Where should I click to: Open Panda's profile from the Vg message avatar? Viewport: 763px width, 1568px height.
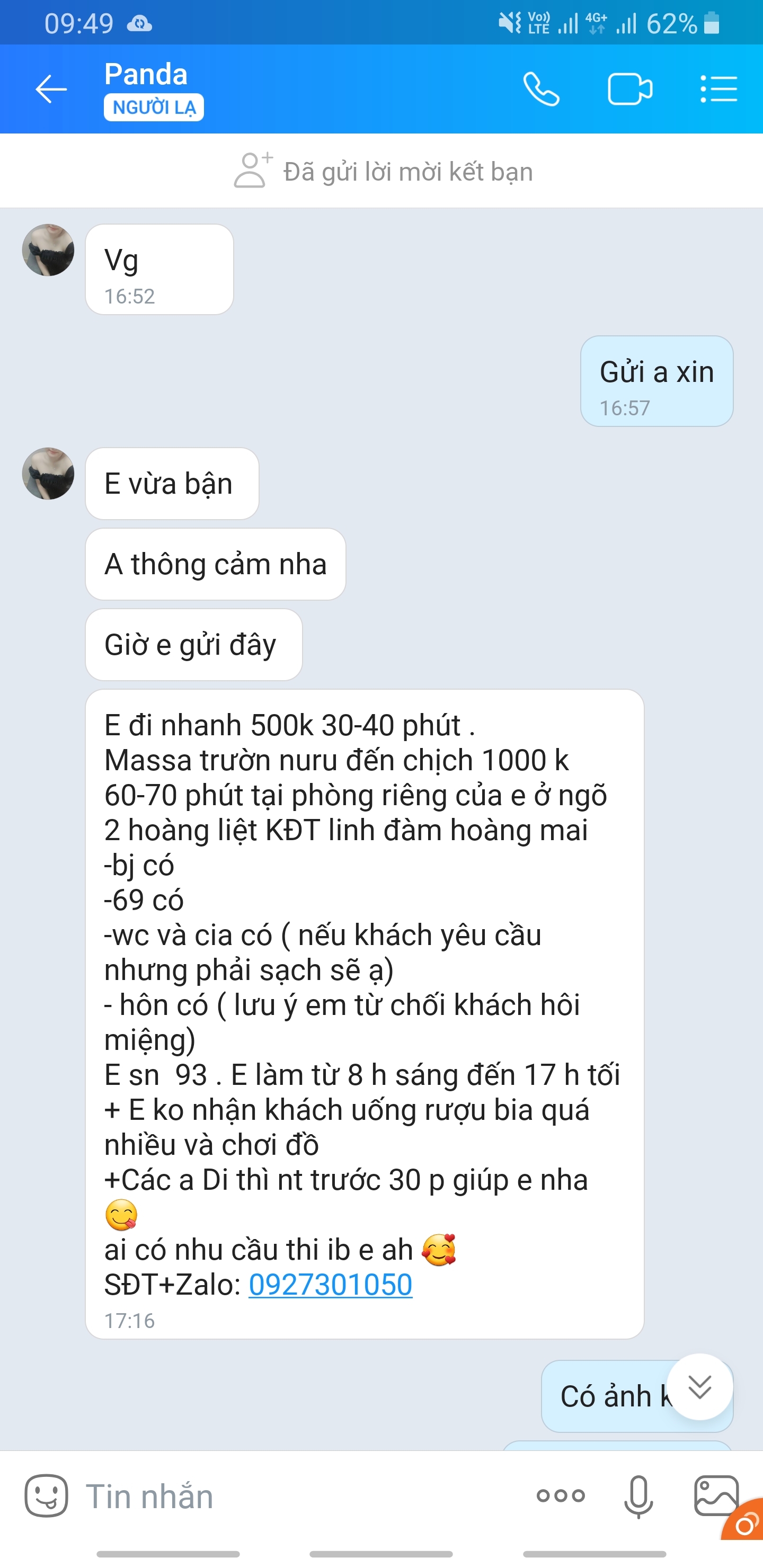48,250
